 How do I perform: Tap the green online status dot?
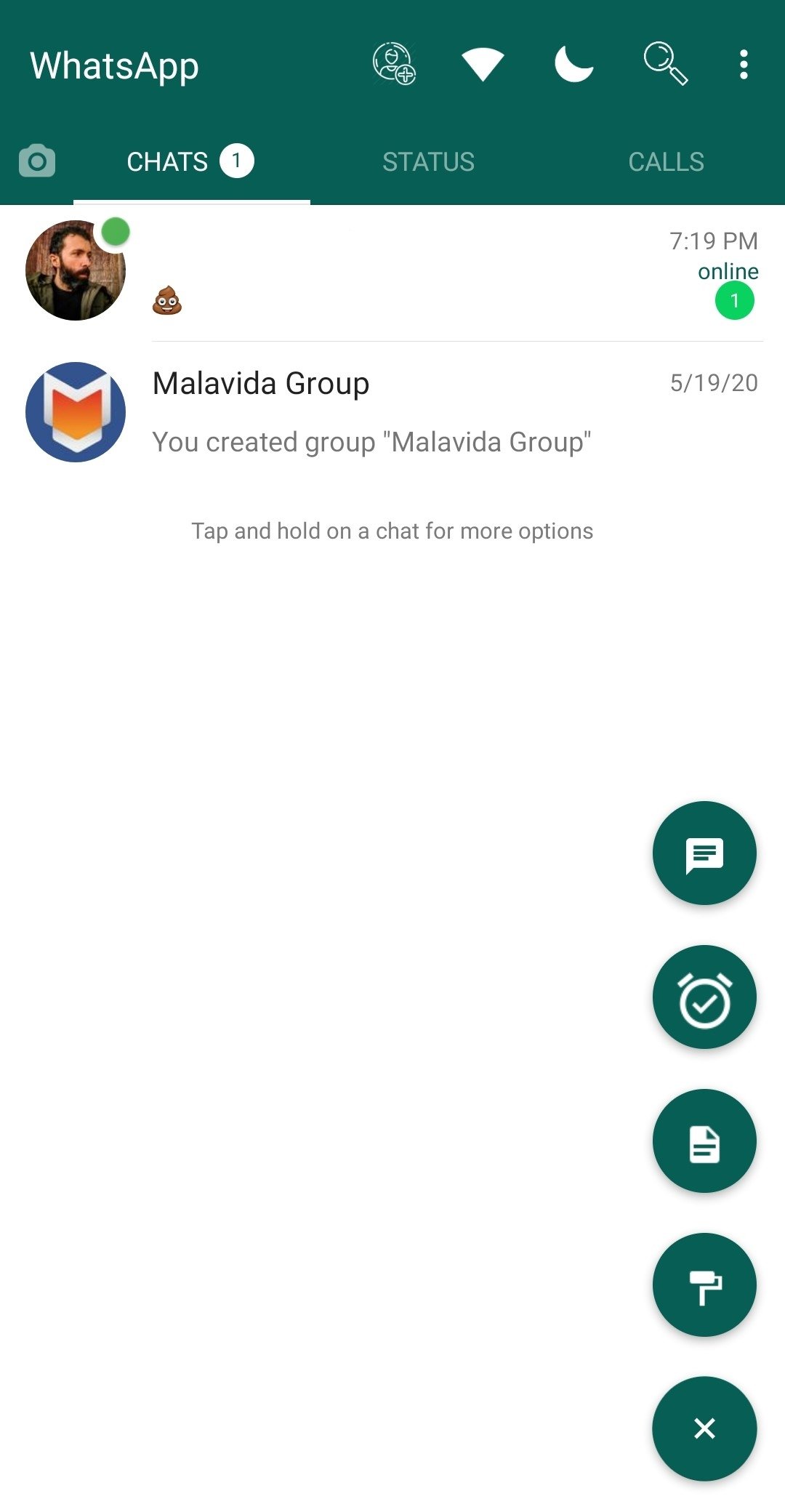coord(116,230)
